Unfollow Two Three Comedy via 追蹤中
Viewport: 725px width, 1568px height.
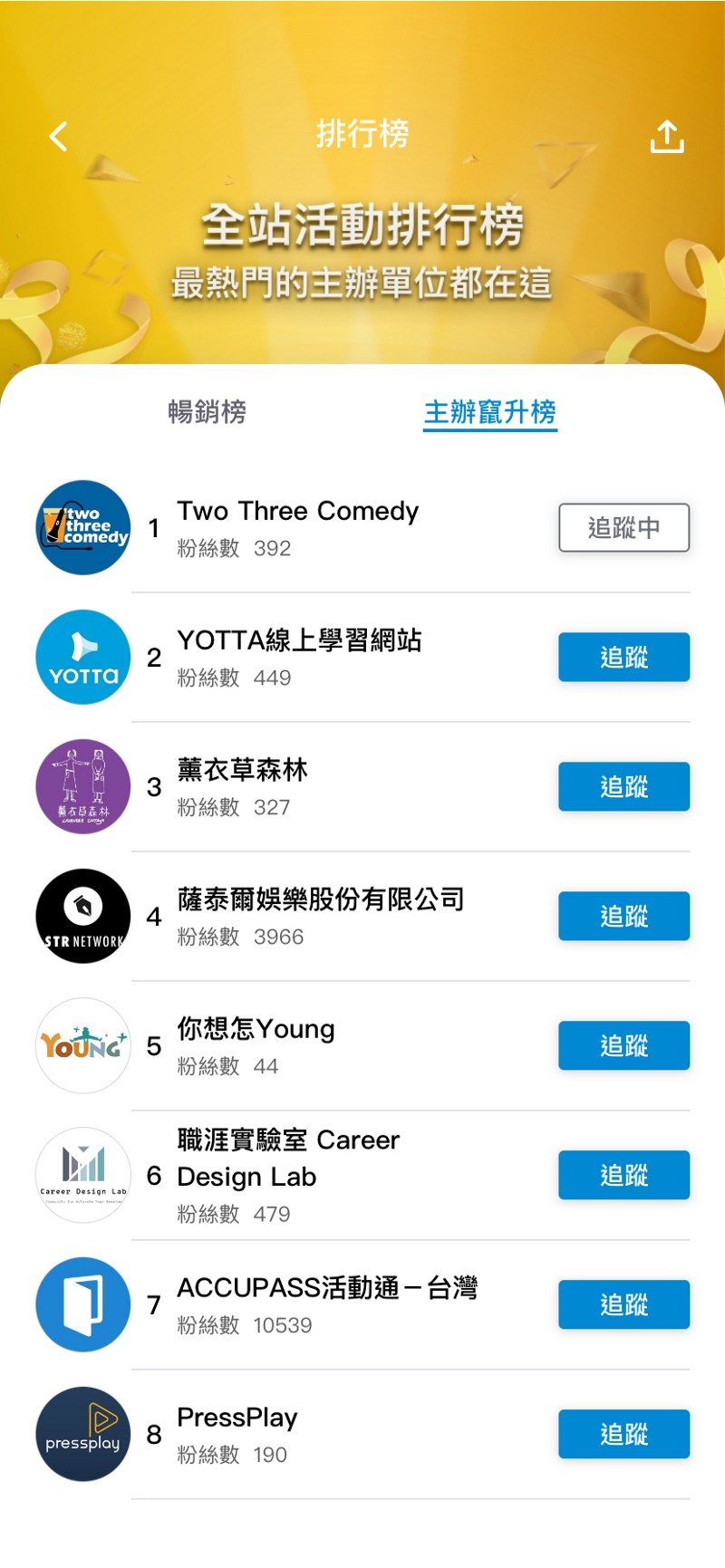tap(623, 527)
